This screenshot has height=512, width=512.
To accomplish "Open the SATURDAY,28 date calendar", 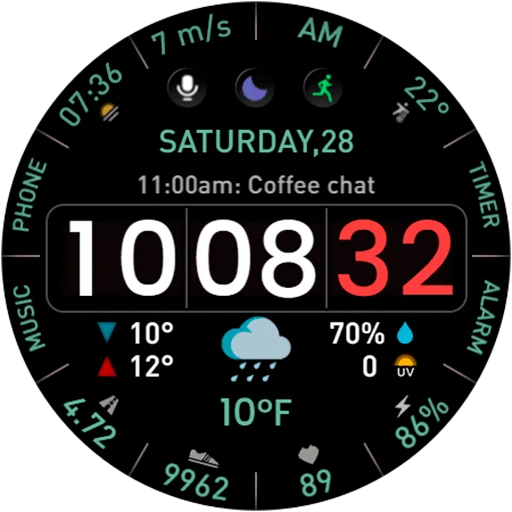I will pos(256,141).
